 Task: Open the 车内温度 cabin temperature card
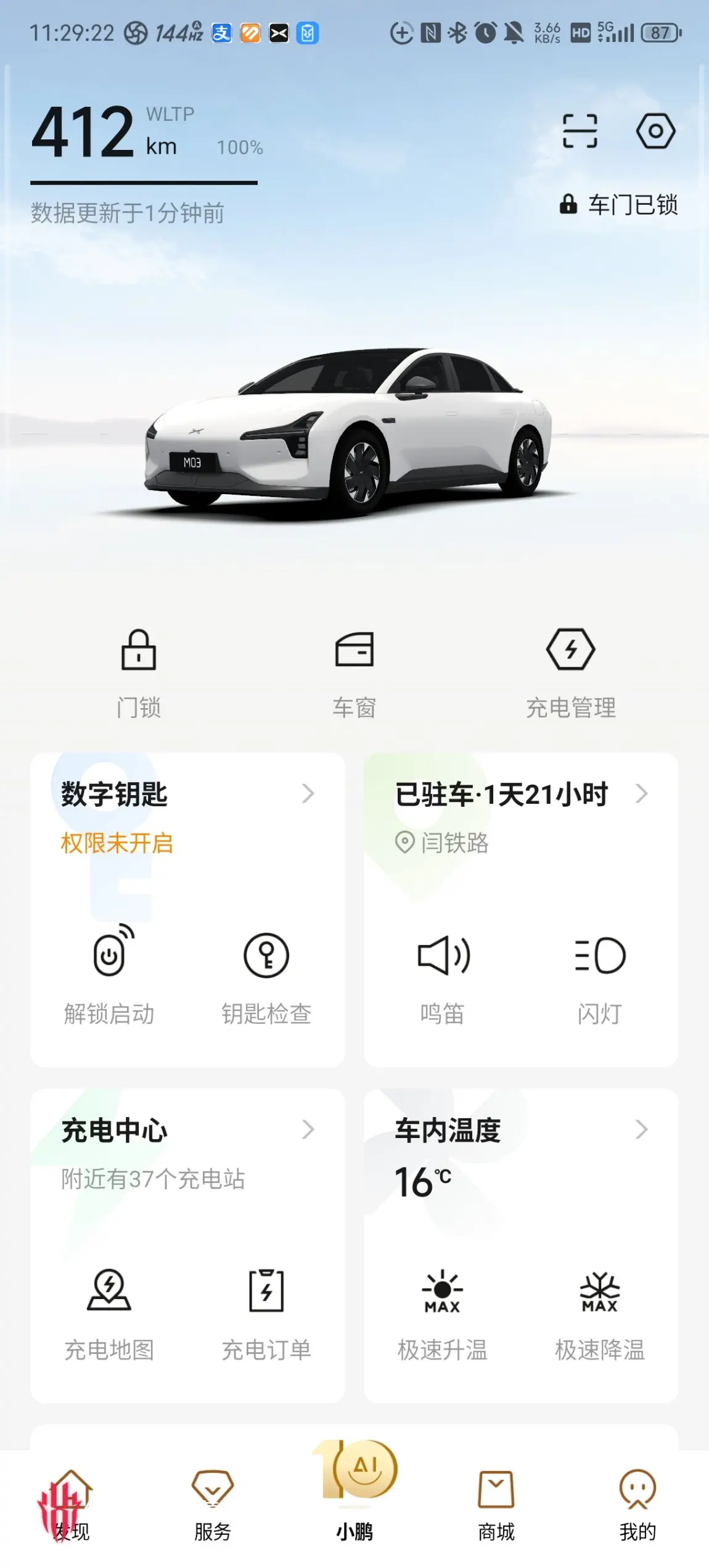coord(521,1130)
